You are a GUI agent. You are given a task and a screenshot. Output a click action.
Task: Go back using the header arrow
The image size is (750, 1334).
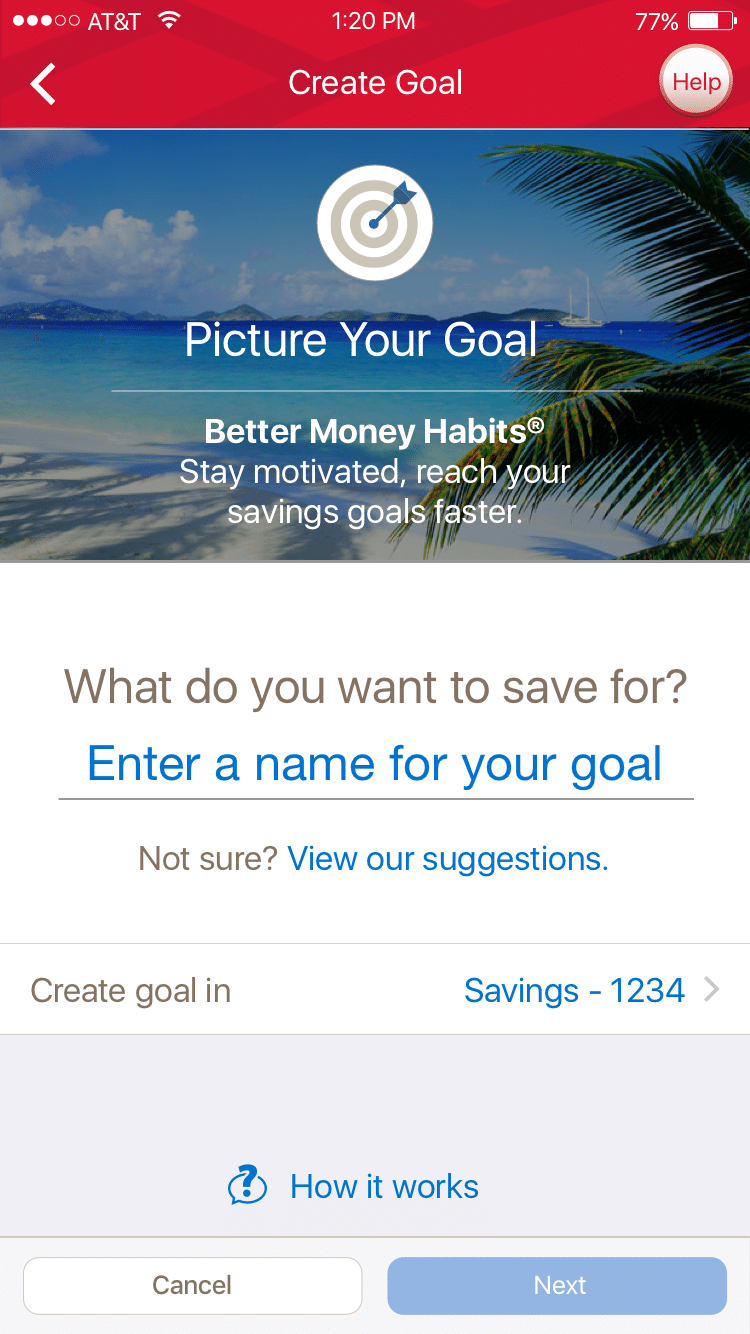point(43,84)
